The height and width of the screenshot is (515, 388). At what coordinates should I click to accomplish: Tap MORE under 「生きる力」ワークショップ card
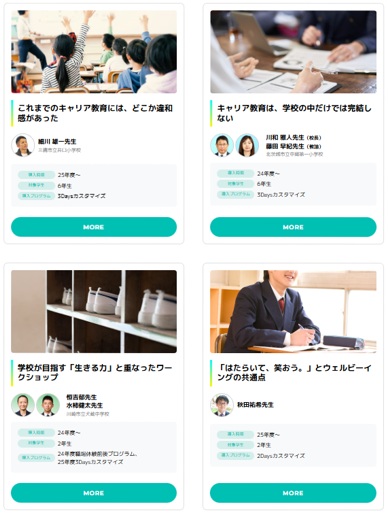coord(94,493)
